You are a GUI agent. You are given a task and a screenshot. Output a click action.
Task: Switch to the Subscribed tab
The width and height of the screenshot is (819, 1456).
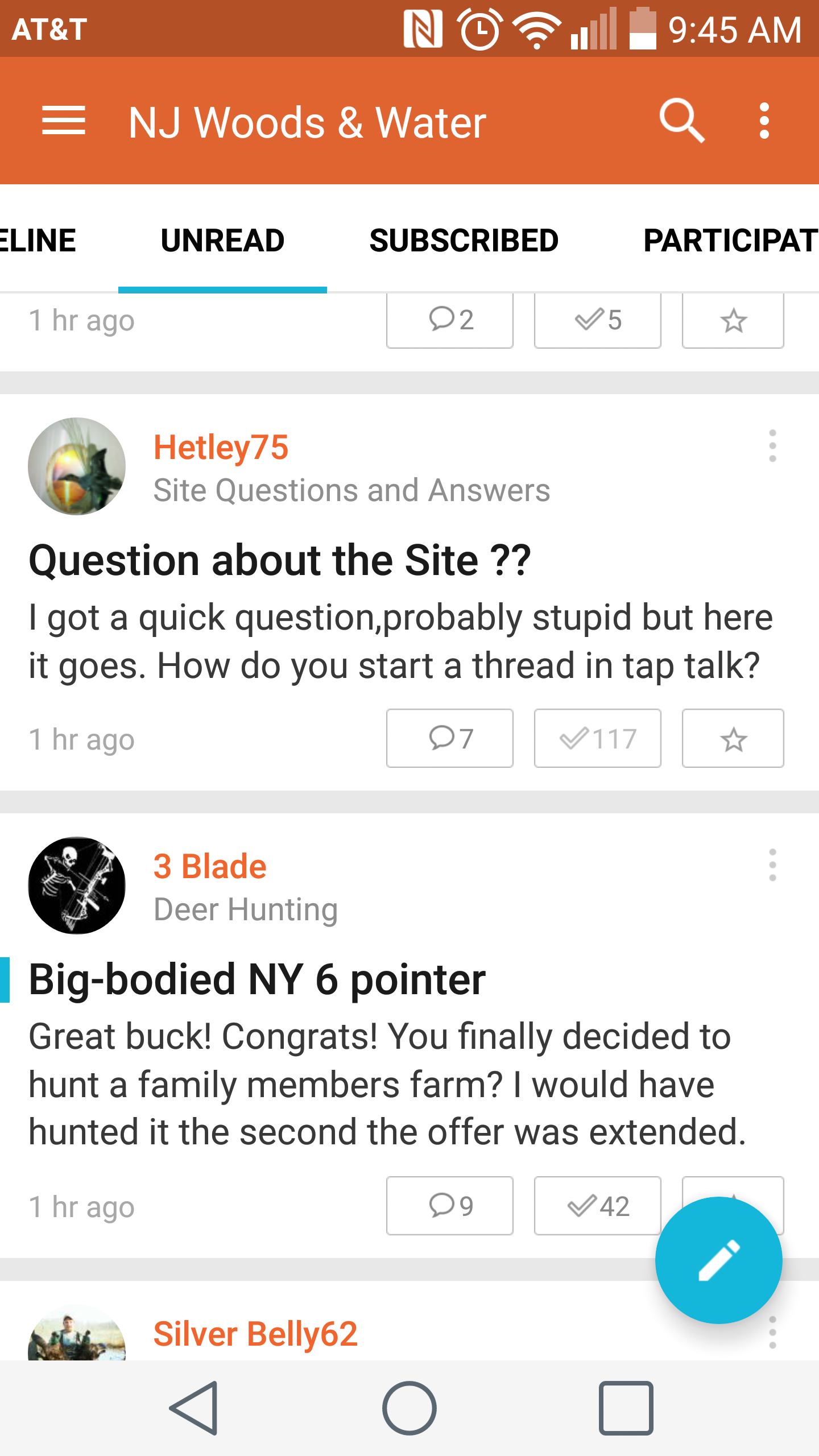coord(464,240)
